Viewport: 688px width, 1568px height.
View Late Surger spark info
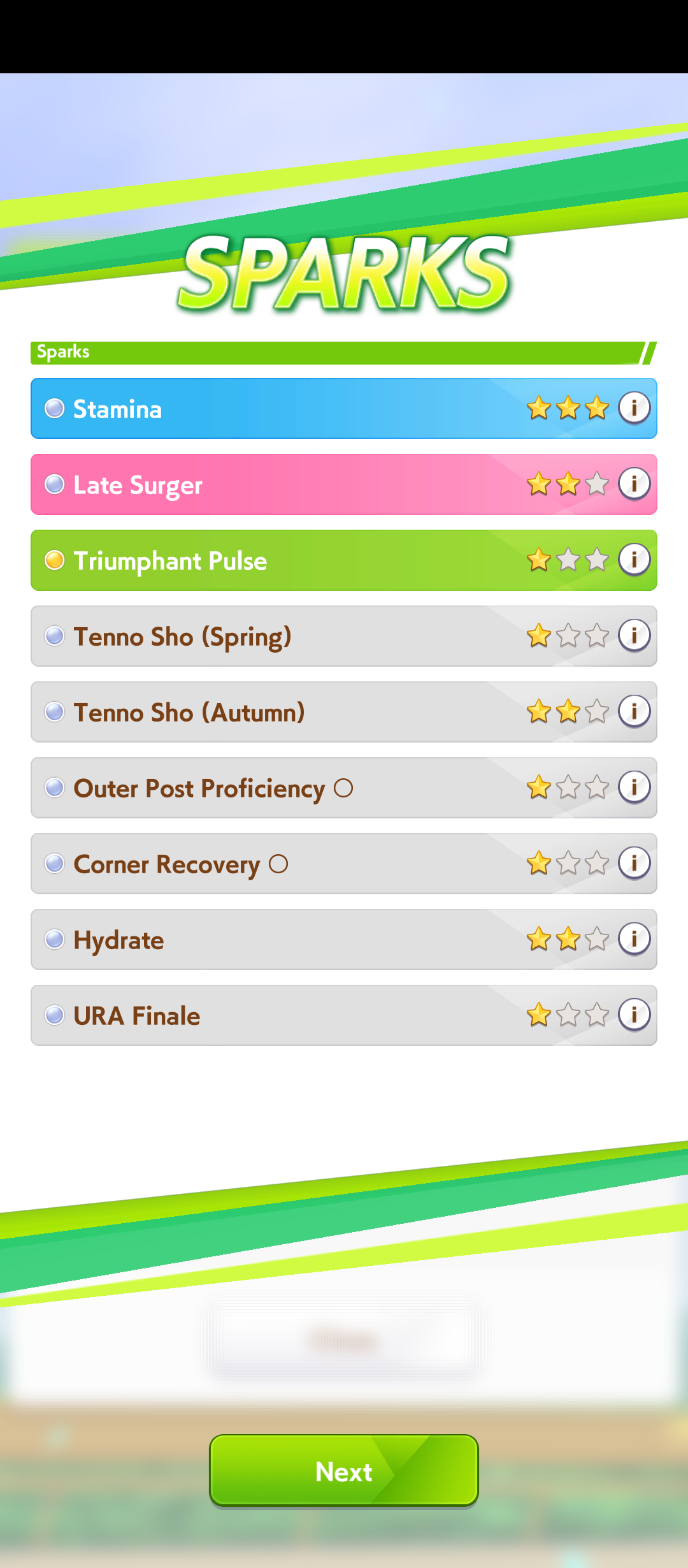click(634, 484)
